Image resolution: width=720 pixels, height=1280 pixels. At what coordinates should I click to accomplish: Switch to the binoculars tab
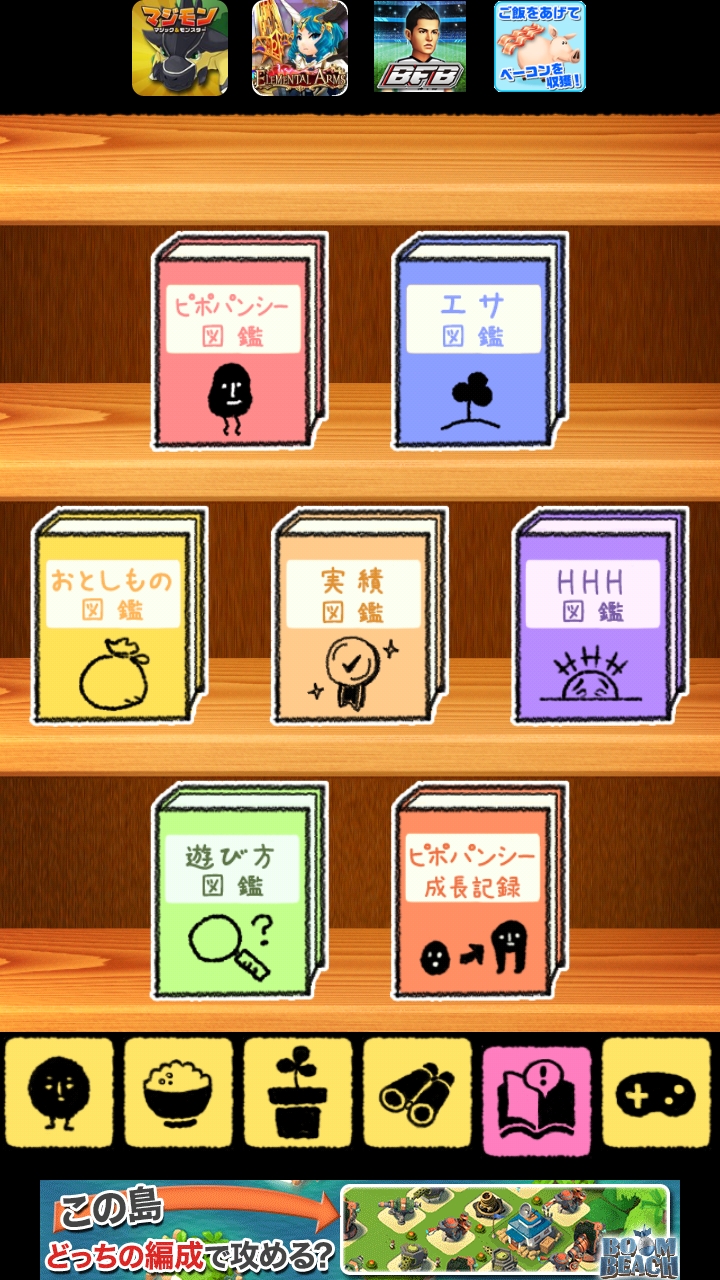click(417, 1092)
